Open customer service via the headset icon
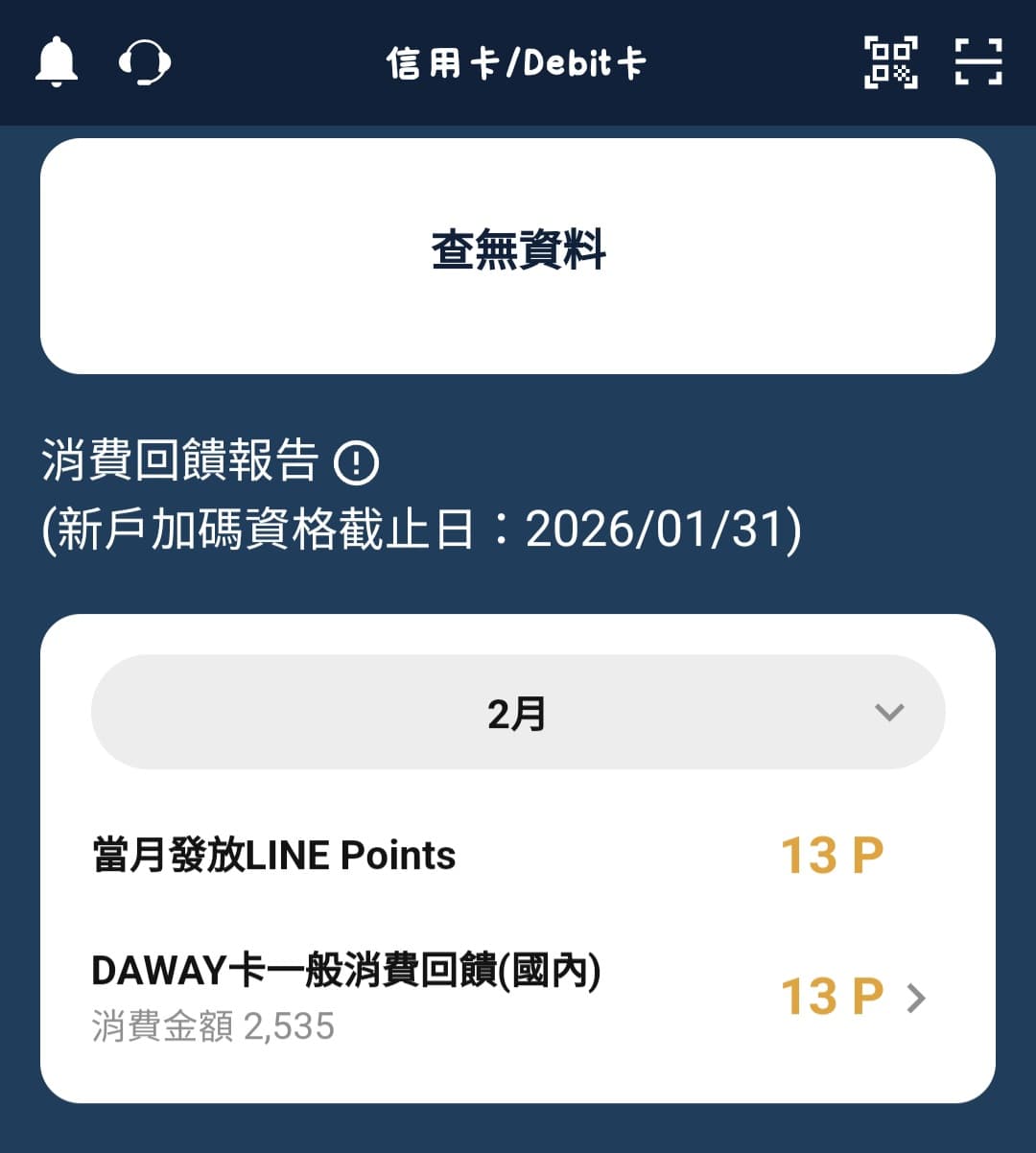 [x=146, y=63]
